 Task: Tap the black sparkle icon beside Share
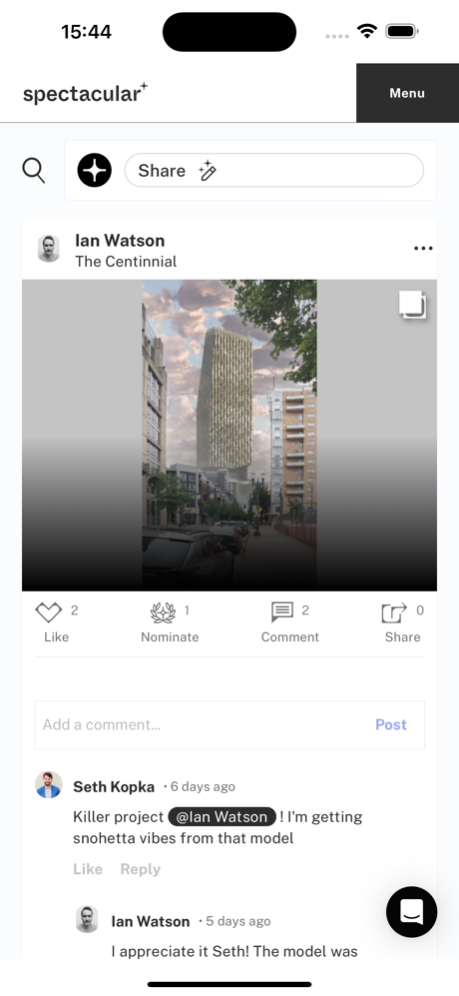pyautogui.click(x=95, y=170)
